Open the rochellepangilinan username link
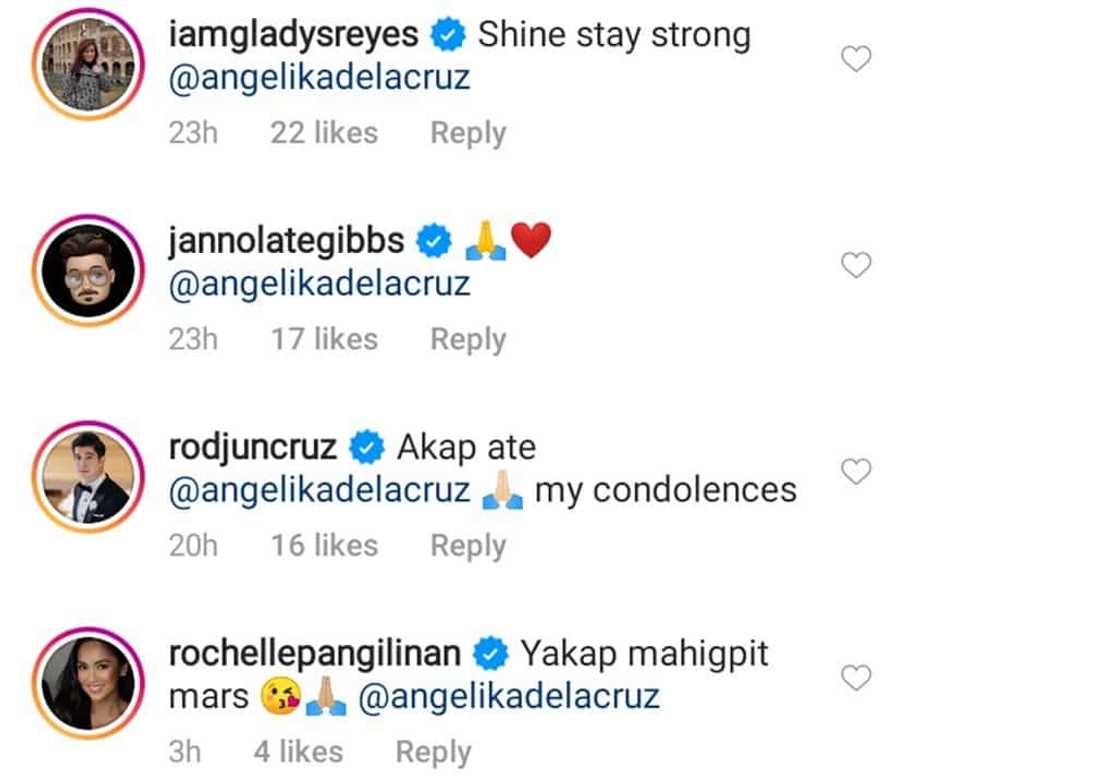 (315, 654)
